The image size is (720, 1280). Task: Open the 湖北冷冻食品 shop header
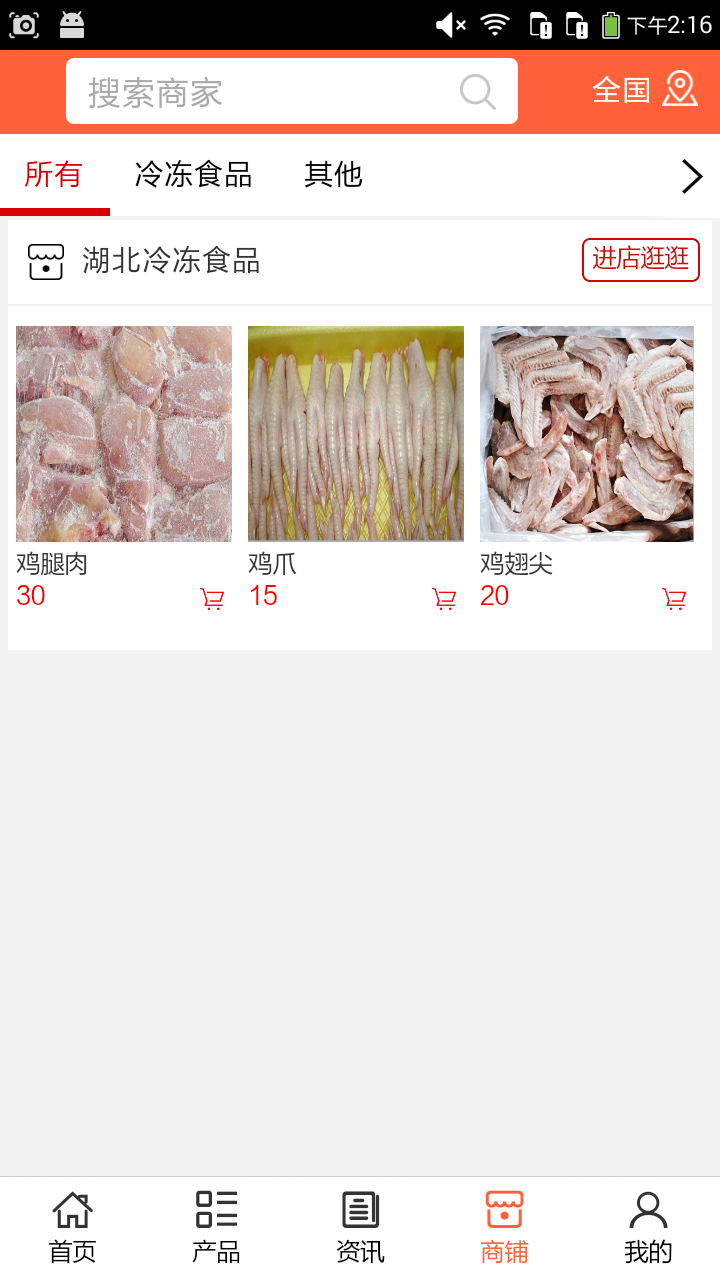(x=170, y=261)
